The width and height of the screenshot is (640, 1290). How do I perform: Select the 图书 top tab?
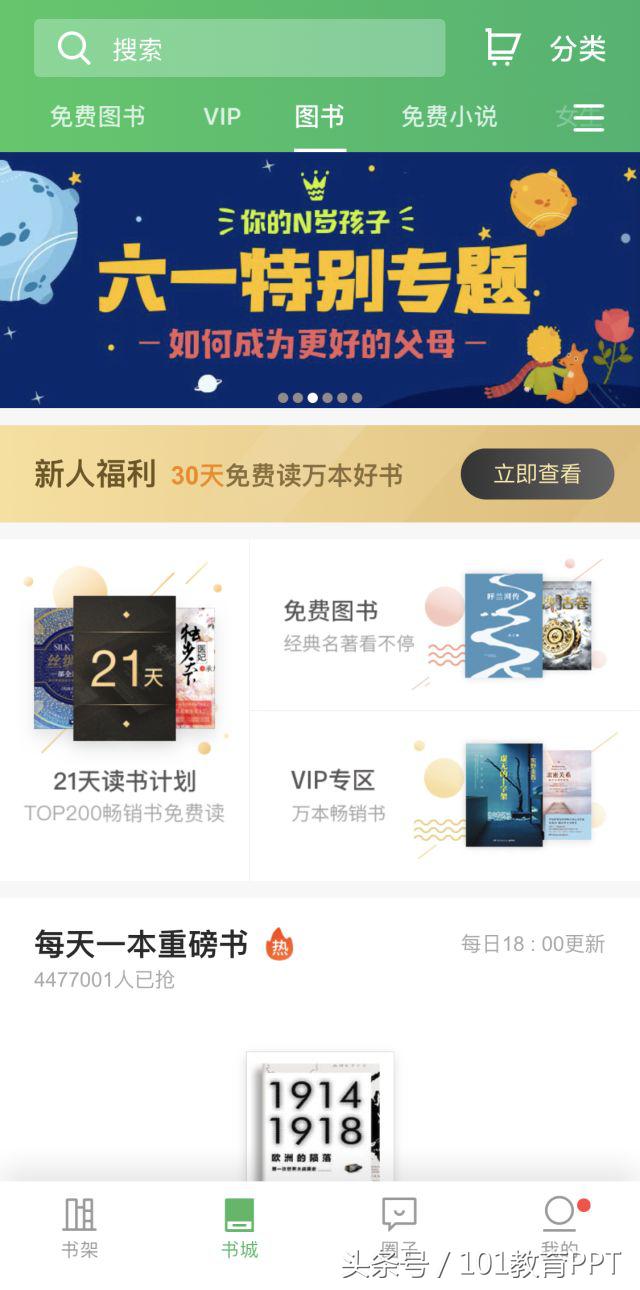pyautogui.click(x=320, y=117)
